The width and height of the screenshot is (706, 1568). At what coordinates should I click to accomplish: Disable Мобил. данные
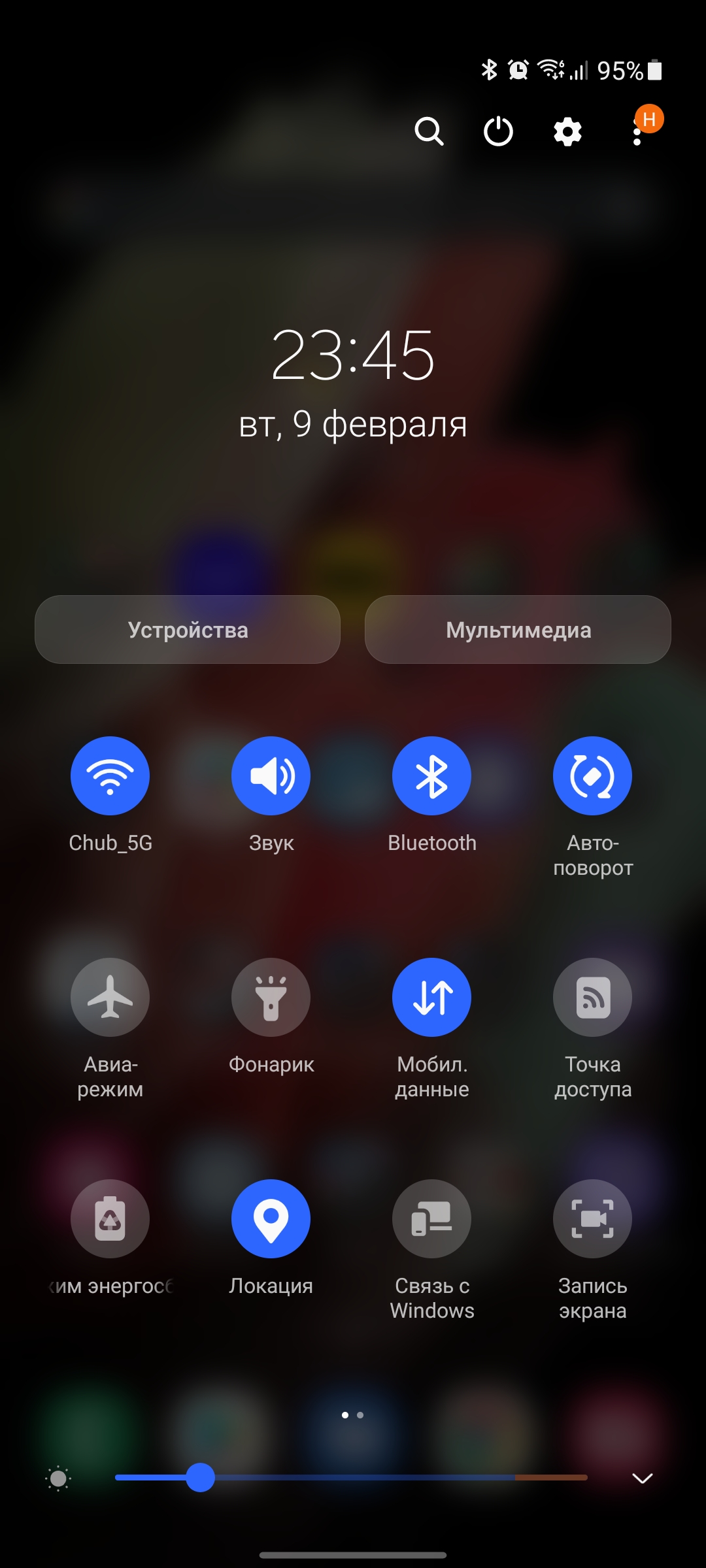431,997
